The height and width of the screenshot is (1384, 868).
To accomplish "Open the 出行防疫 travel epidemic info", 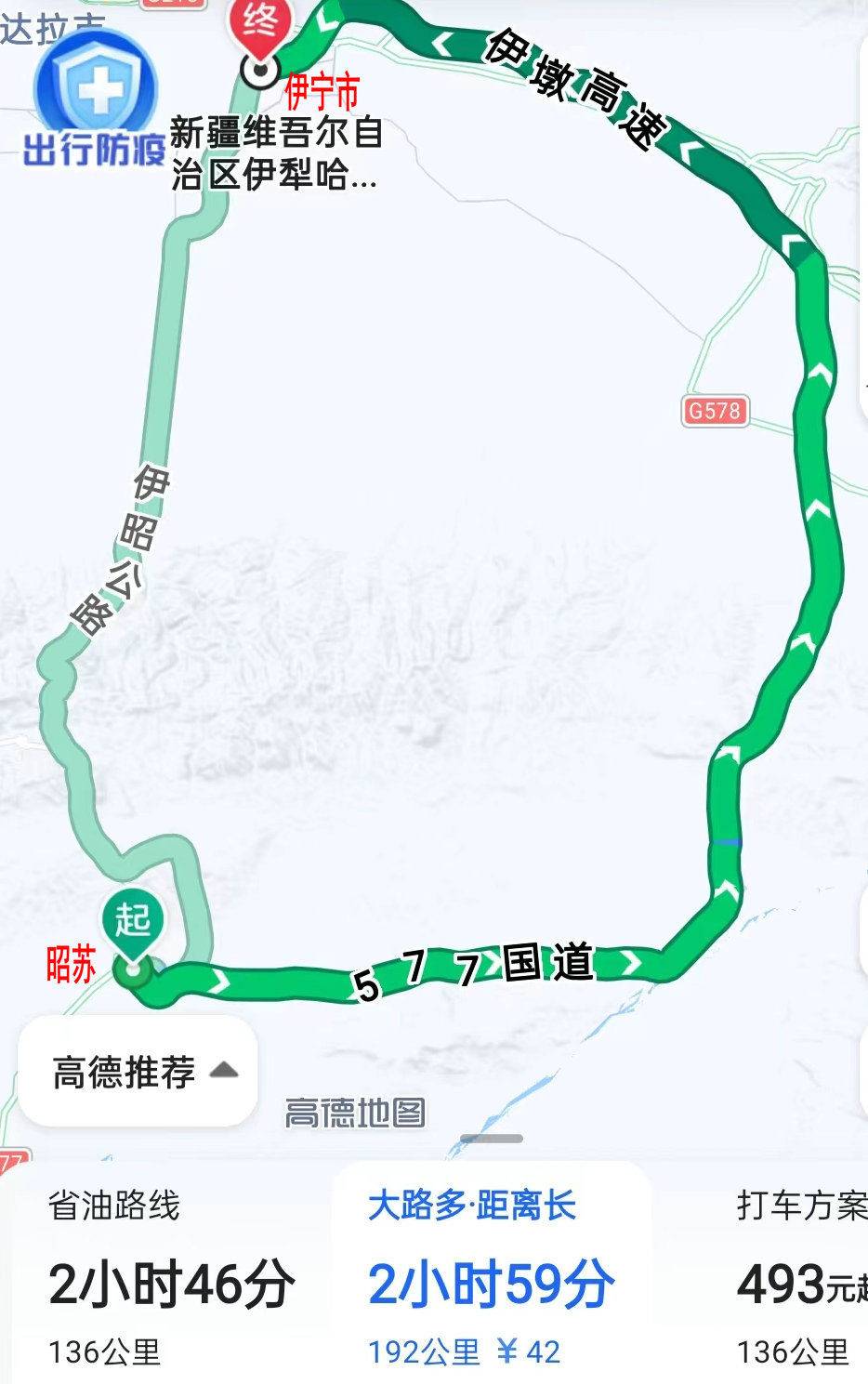I will 96,102.
